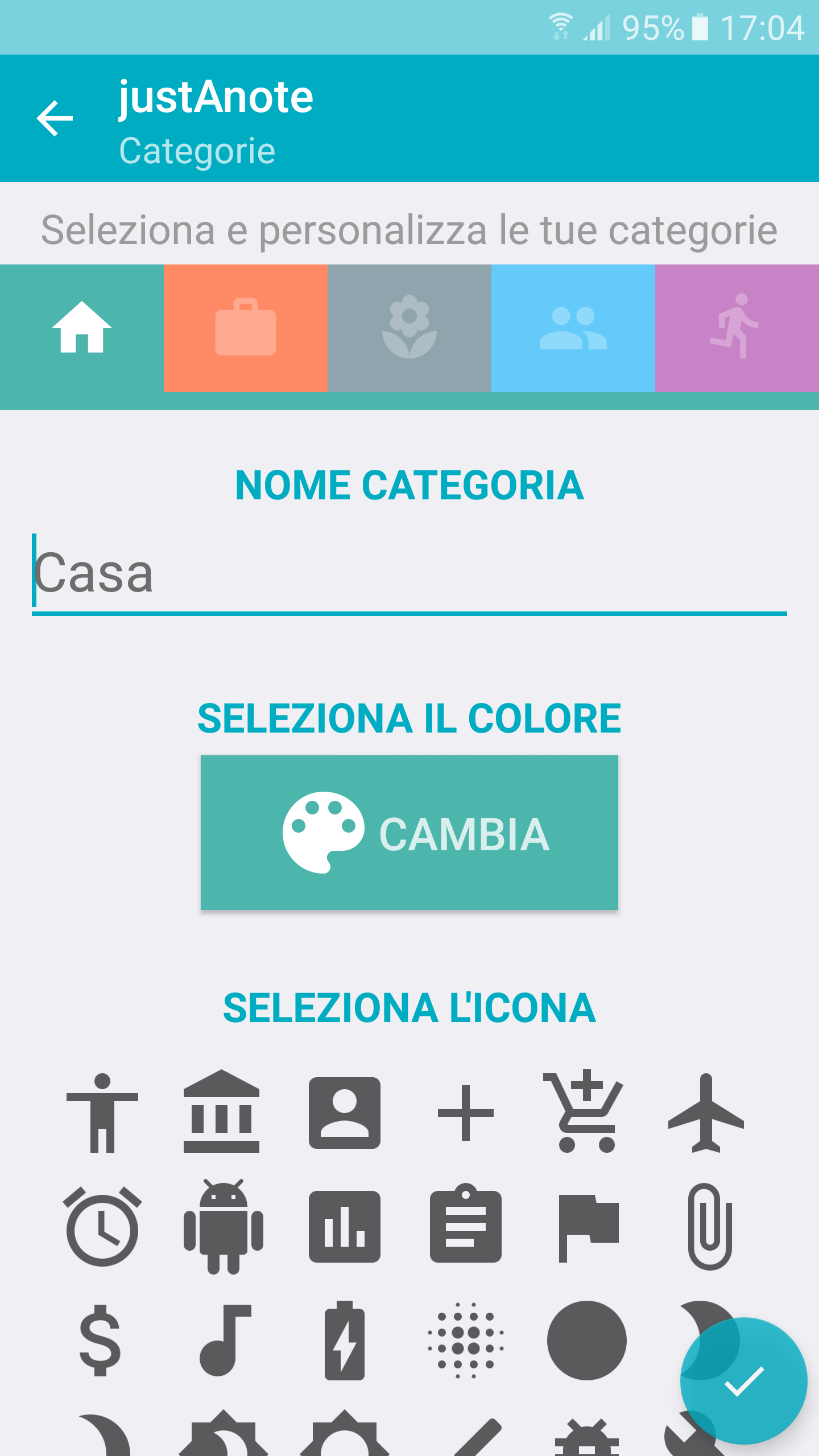Select the blue people category
The width and height of the screenshot is (819, 1456).
[573, 328]
